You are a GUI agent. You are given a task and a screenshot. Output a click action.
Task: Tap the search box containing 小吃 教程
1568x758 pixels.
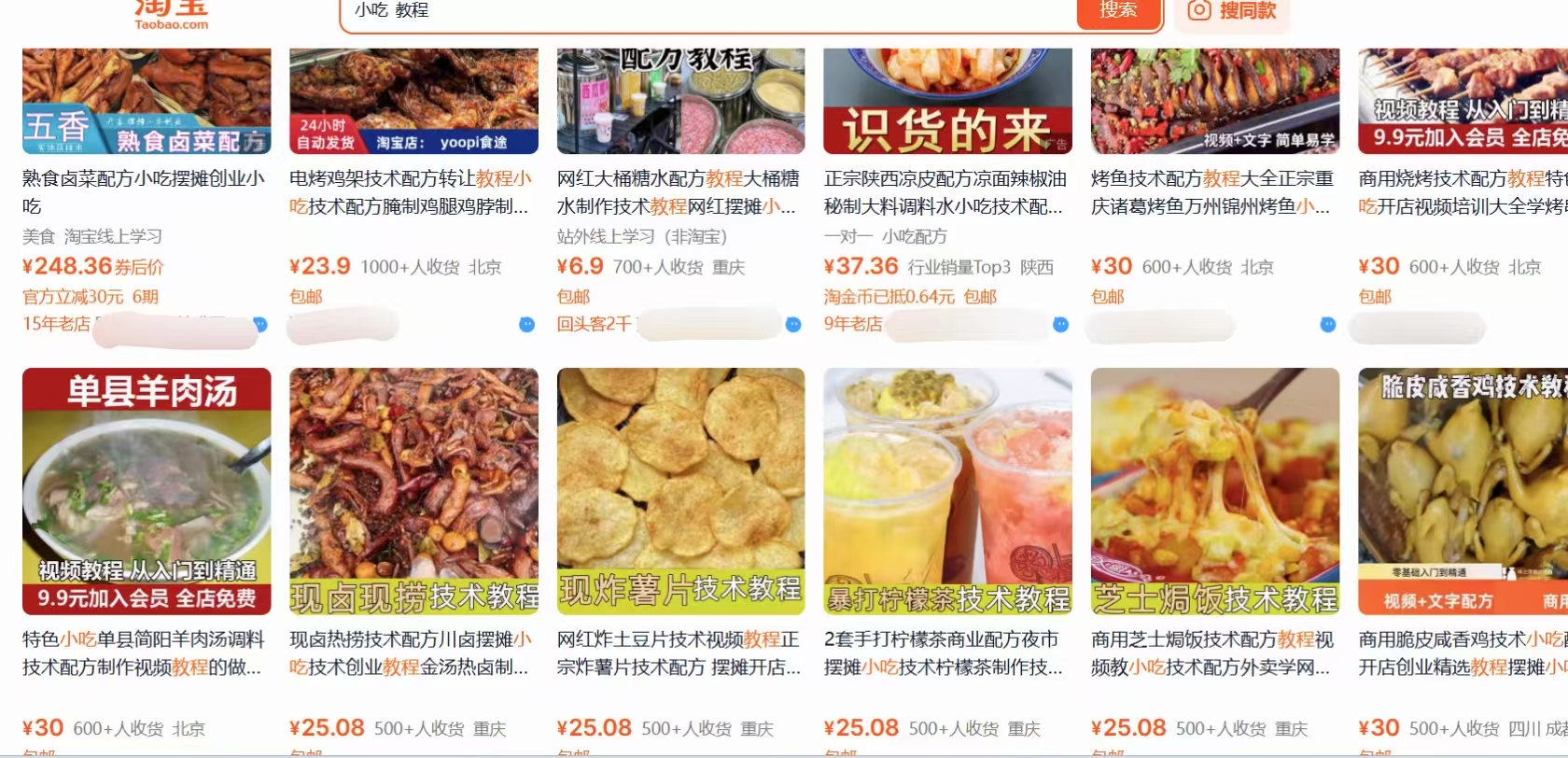point(709,11)
